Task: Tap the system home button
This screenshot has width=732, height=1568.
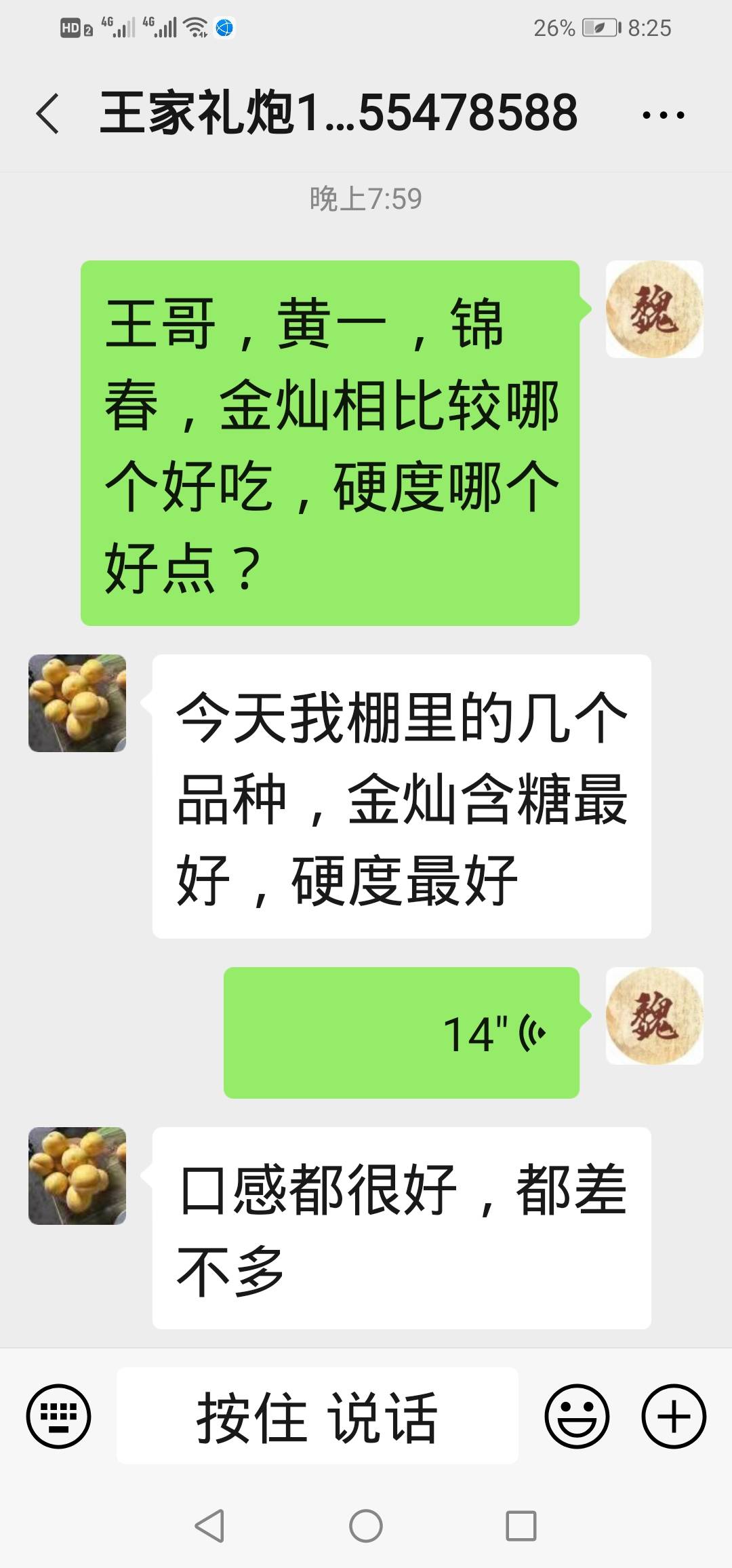Action: (366, 1527)
